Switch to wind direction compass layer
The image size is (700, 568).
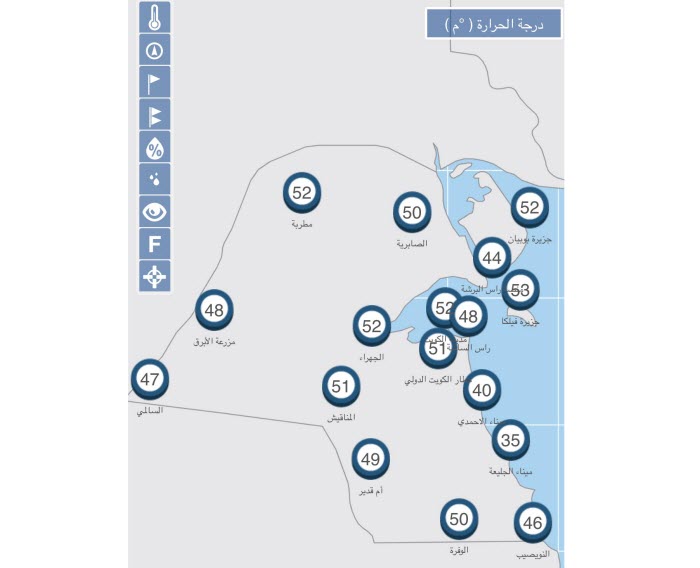[x=154, y=50]
